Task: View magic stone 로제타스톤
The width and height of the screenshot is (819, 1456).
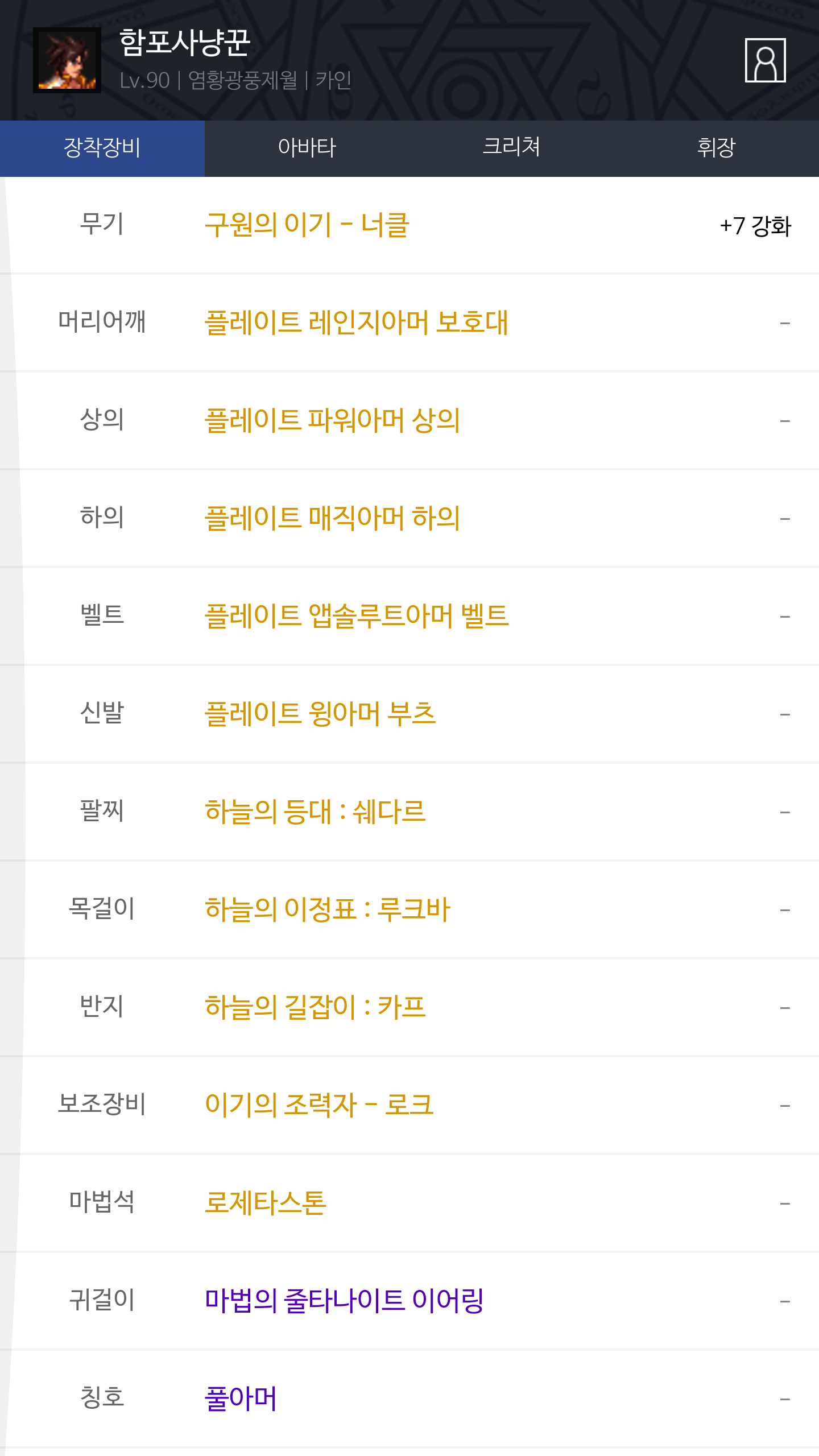Action: pos(266,1203)
